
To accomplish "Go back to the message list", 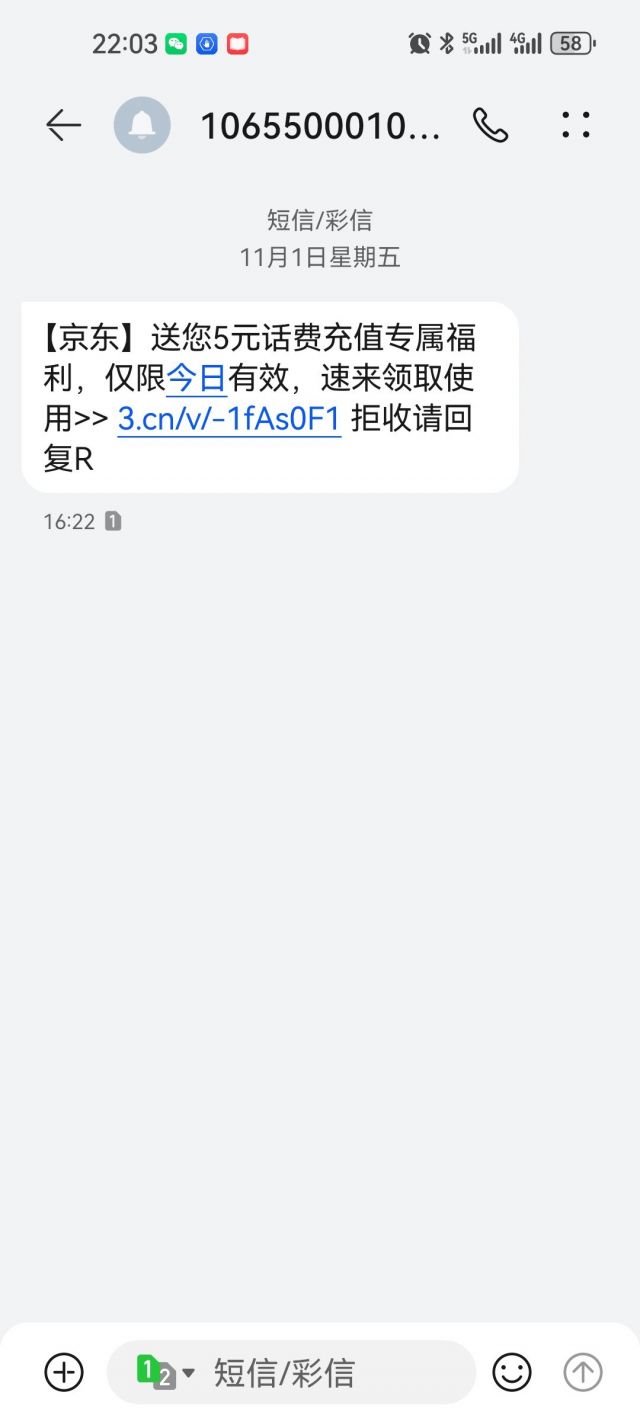I will click(x=63, y=125).
